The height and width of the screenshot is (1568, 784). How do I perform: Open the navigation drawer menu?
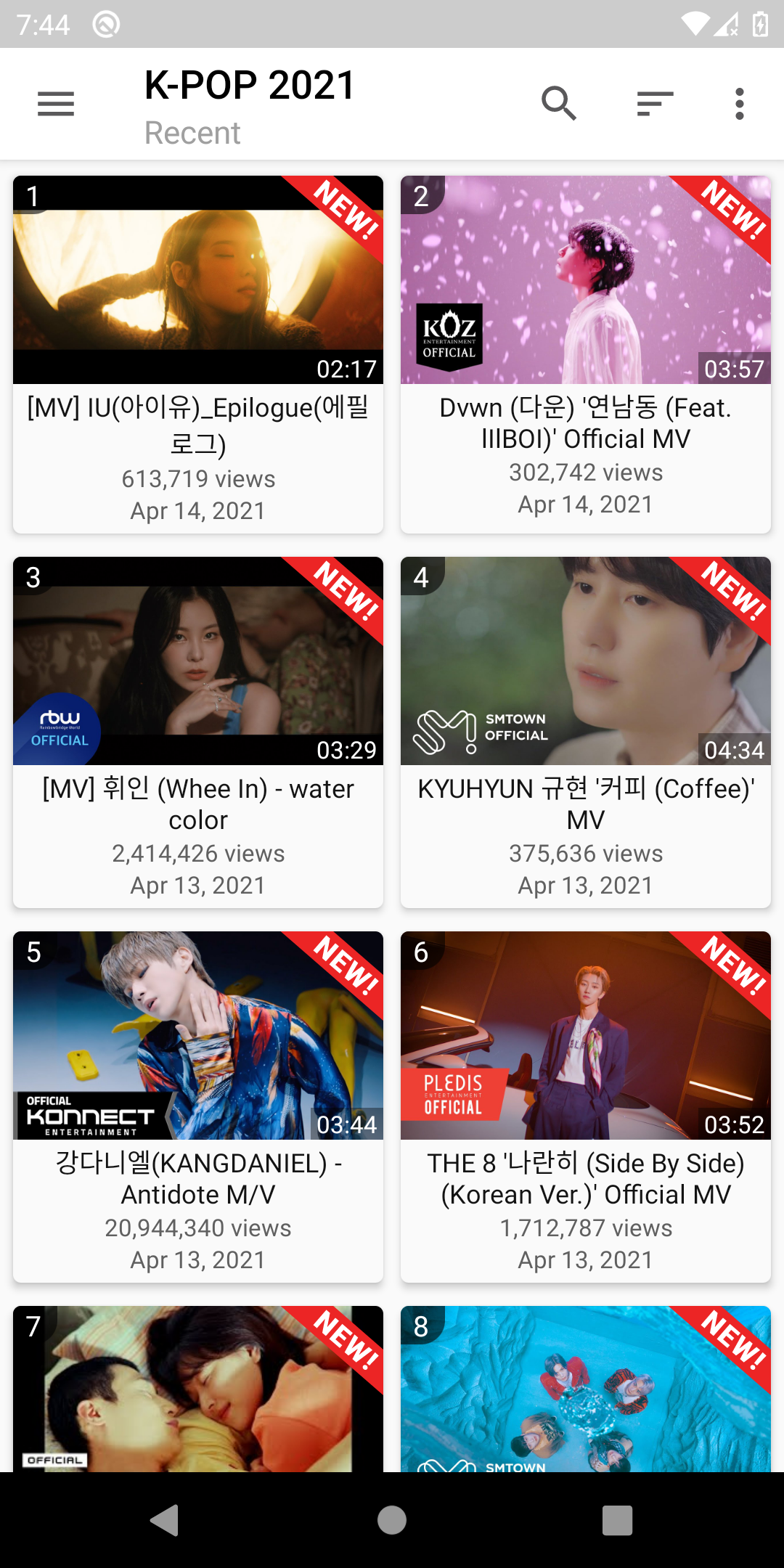pos(55,104)
